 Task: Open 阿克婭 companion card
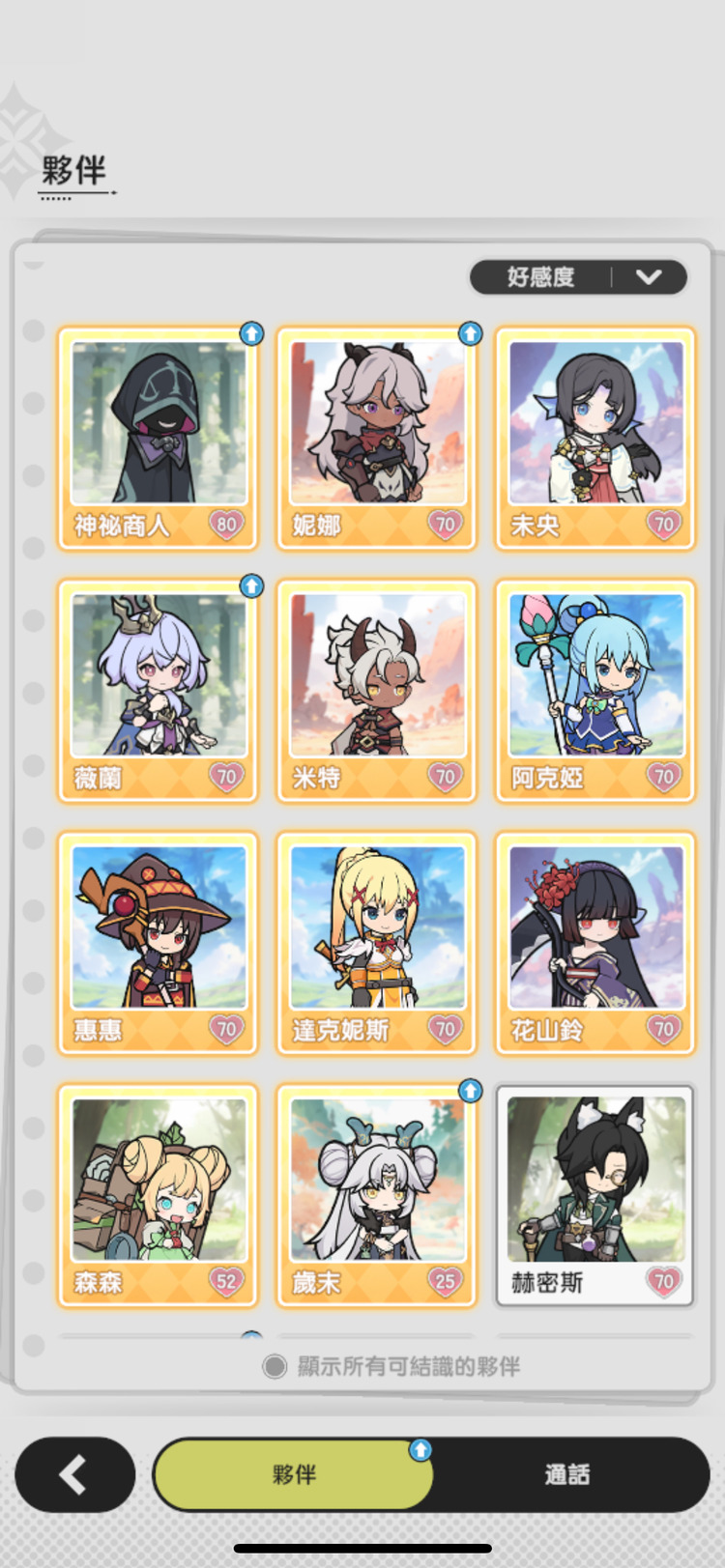pos(594,691)
